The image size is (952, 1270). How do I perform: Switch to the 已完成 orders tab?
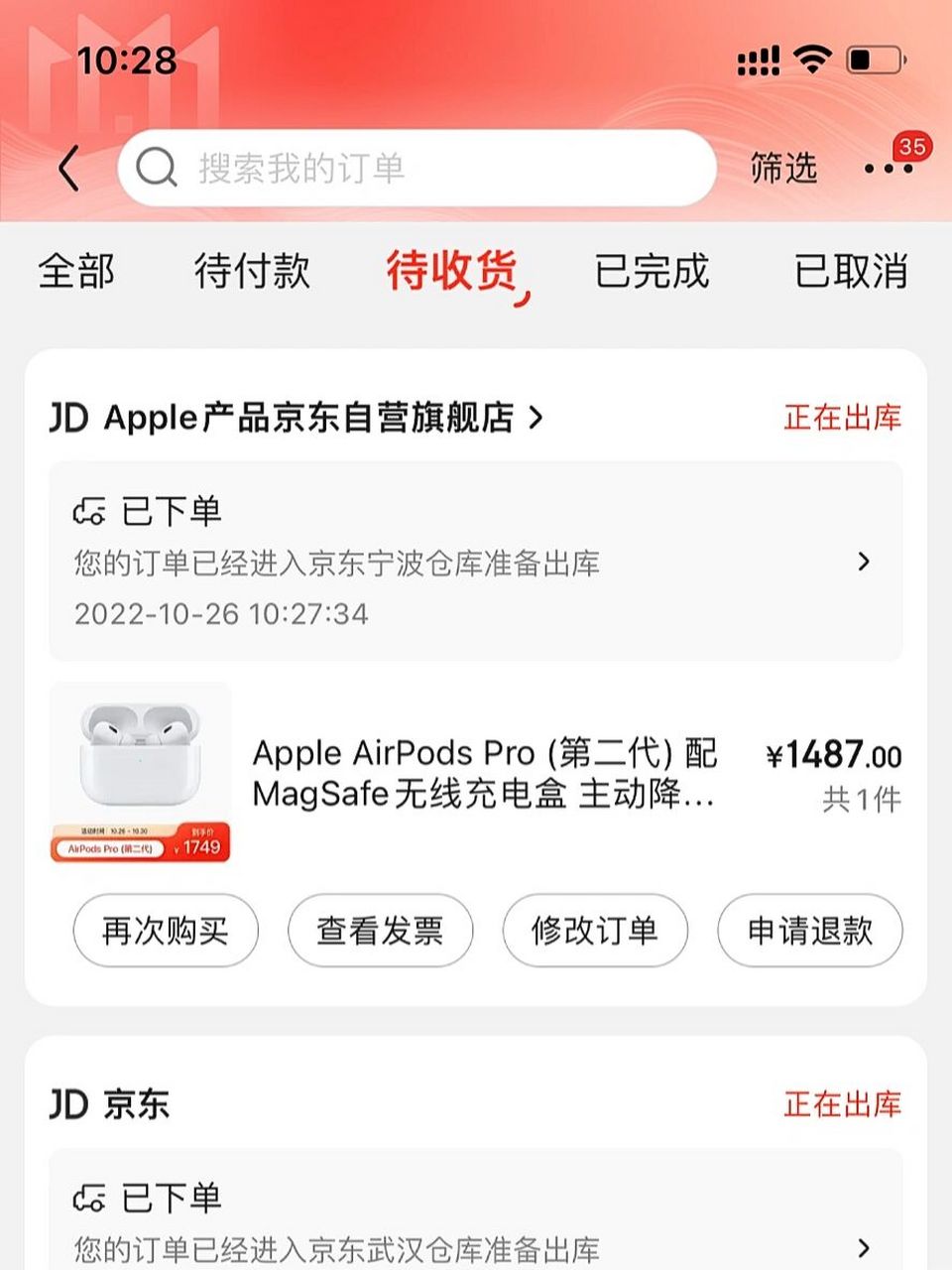(654, 271)
